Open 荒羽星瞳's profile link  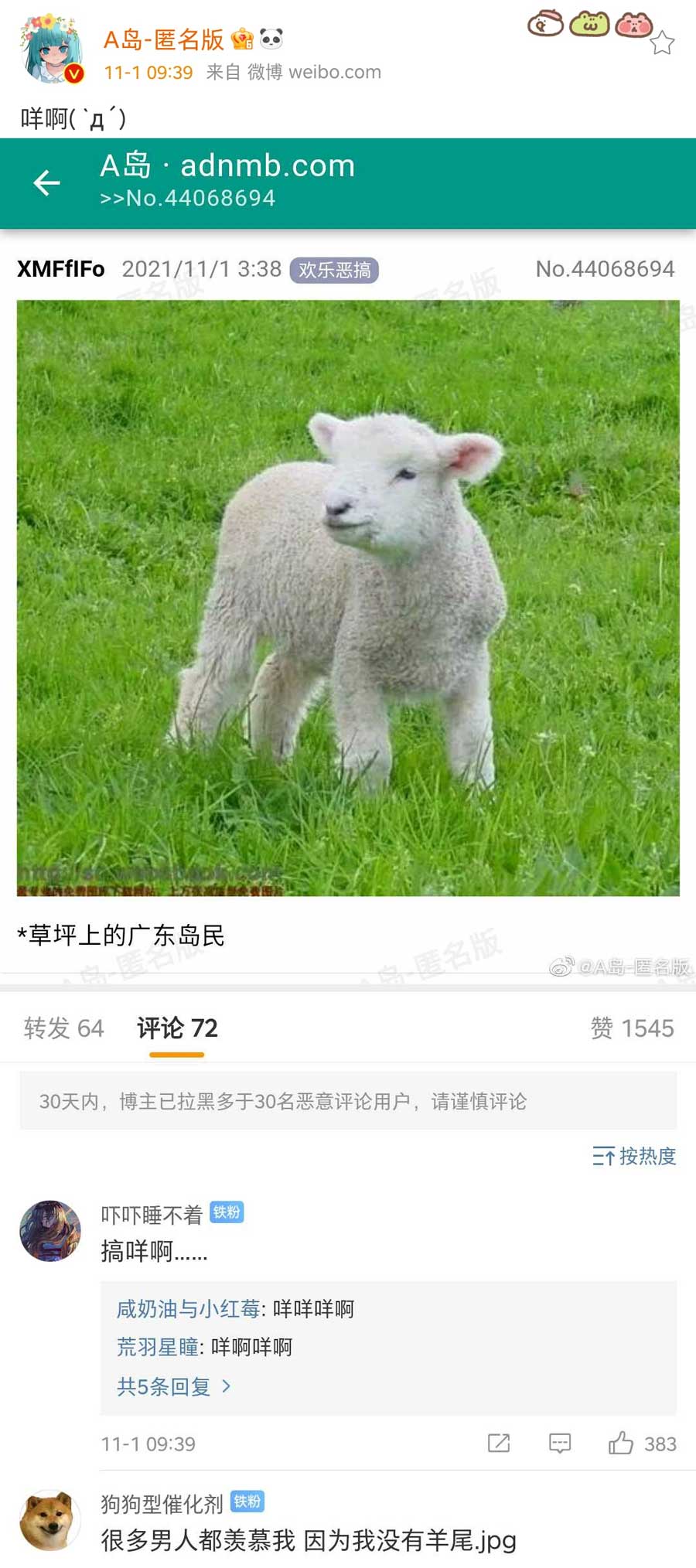point(158,1347)
